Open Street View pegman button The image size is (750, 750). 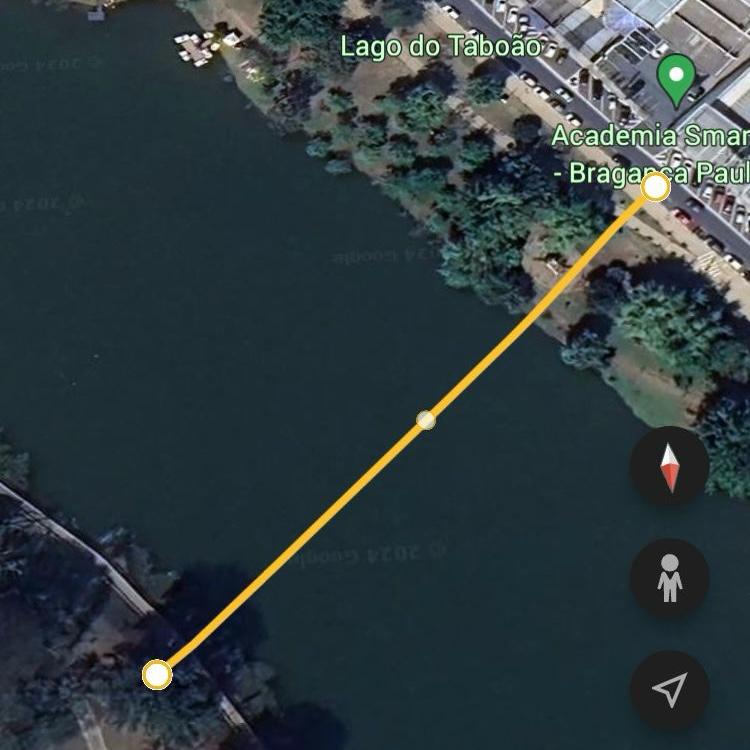[x=669, y=577]
